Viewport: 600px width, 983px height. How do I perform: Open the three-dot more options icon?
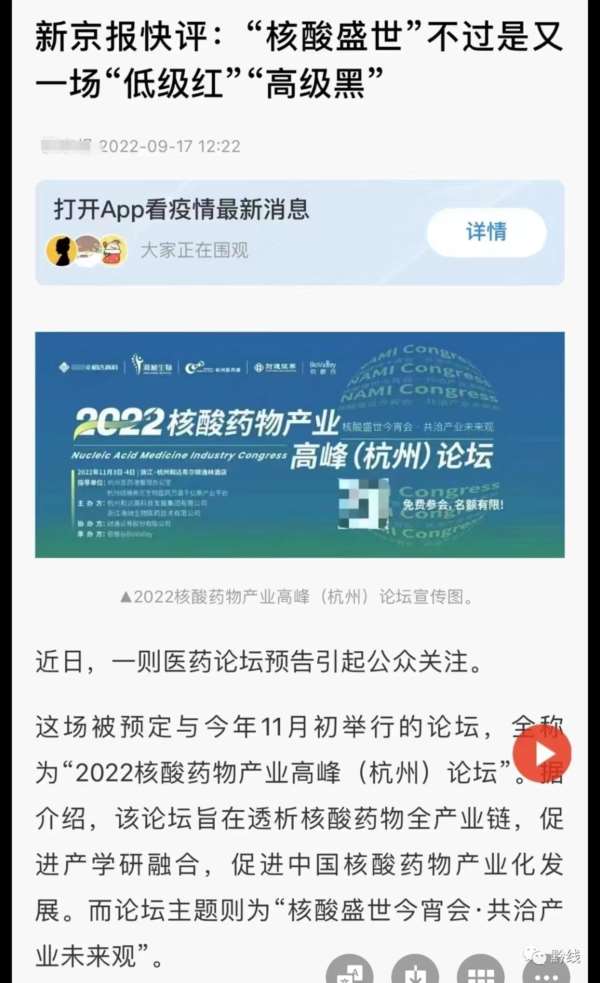(x=545, y=972)
